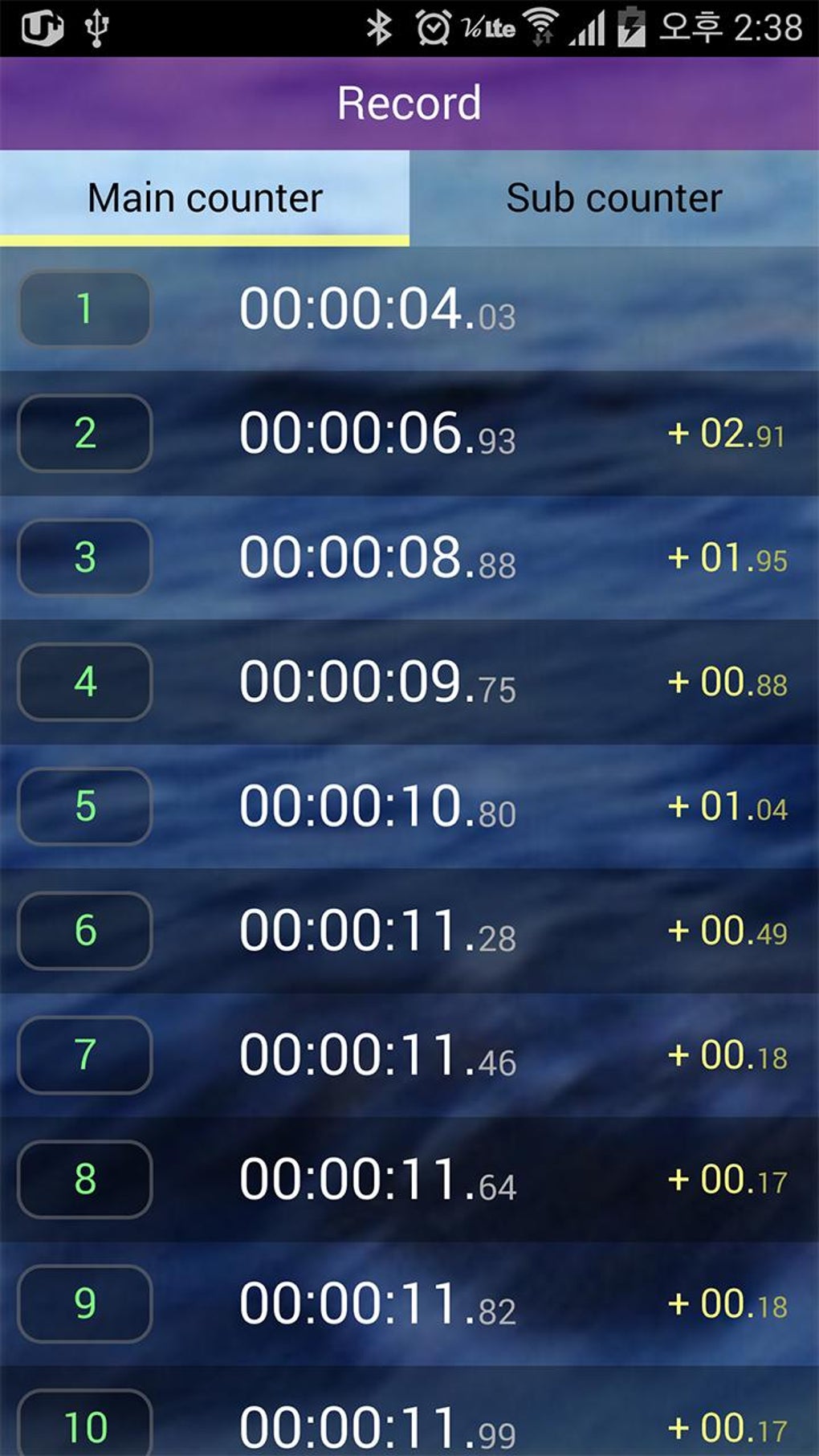819x1456 pixels.
Task: Select lap record 4 at 00:00:09.75
Action: [x=409, y=682]
